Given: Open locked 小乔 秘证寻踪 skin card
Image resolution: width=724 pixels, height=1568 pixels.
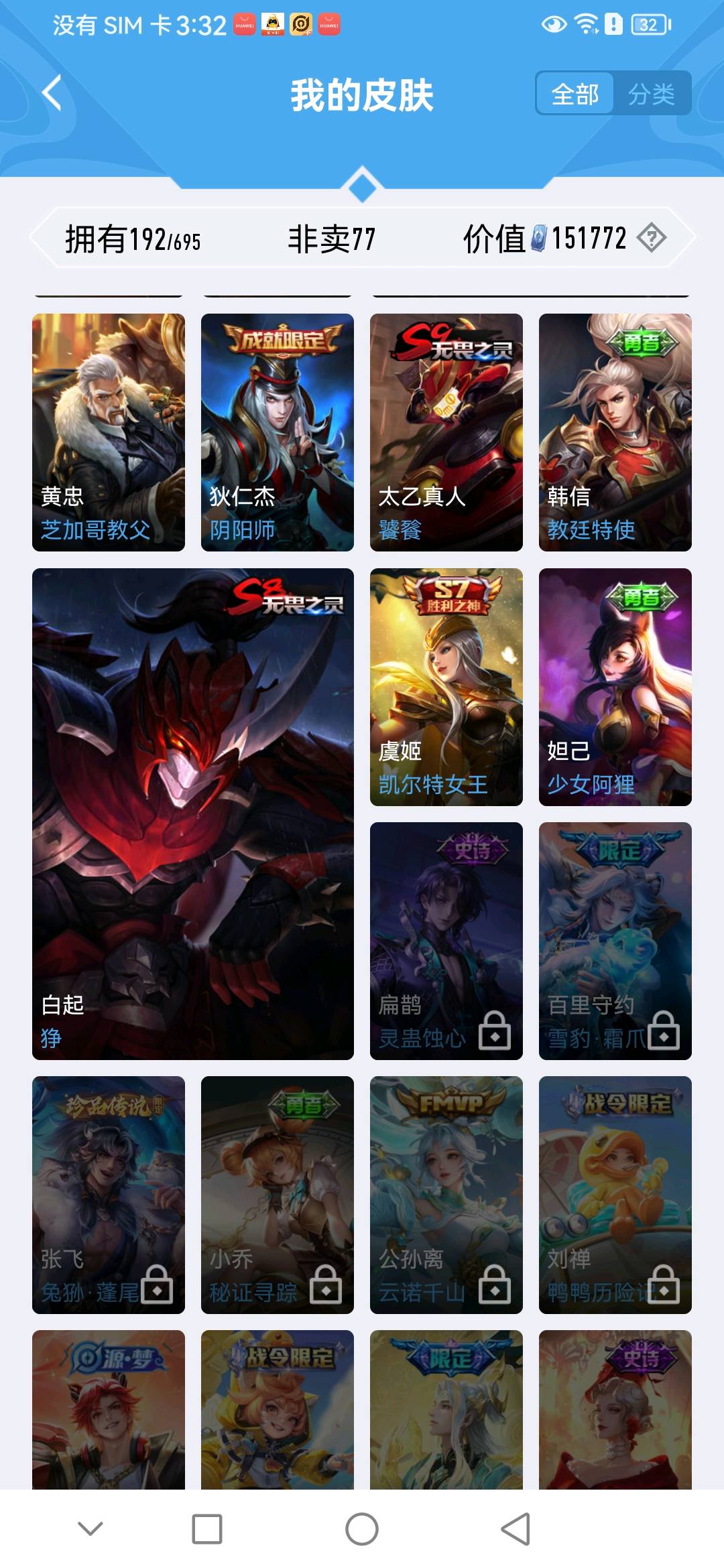Looking at the screenshot, I should click(x=278, y=1195).
